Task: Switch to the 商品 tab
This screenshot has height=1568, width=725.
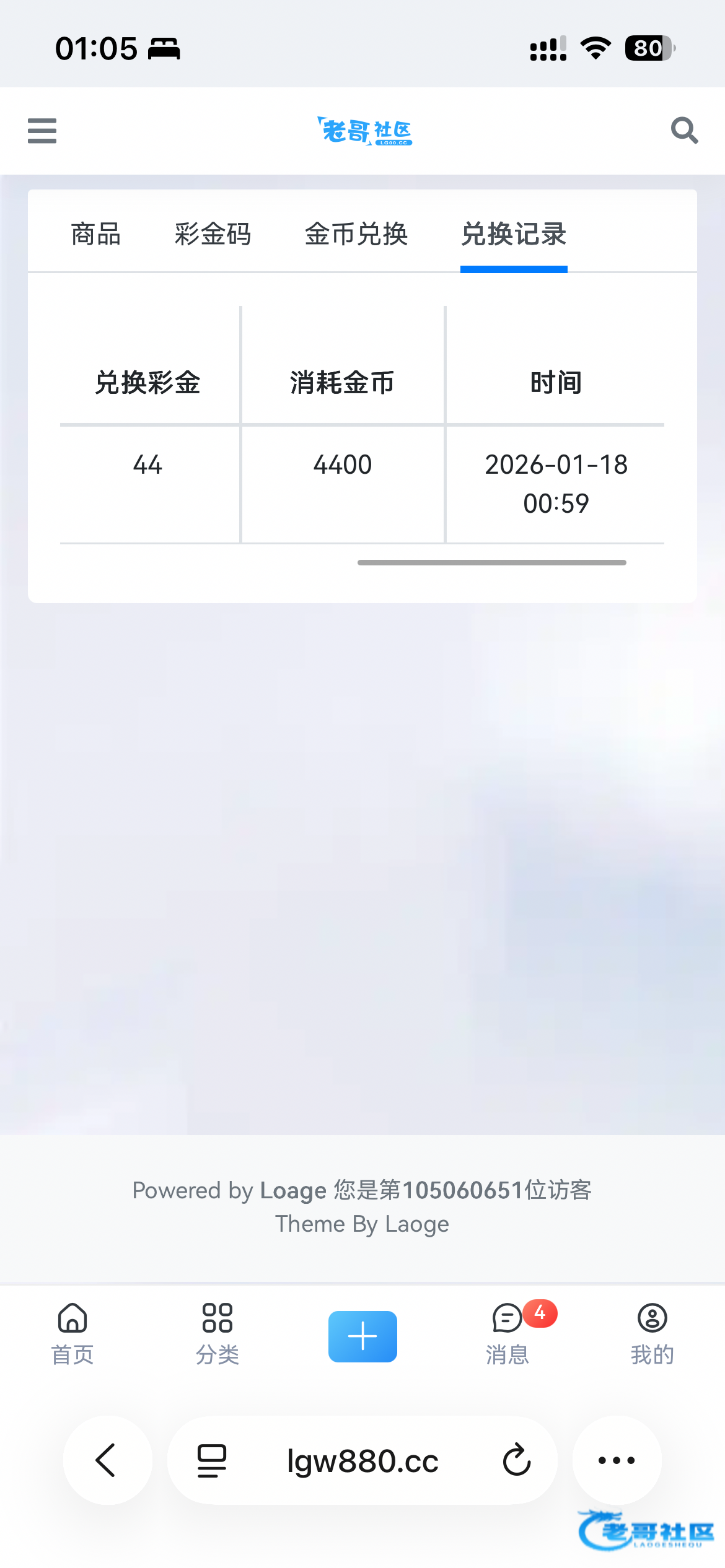Action: click(x=96, y=234)
